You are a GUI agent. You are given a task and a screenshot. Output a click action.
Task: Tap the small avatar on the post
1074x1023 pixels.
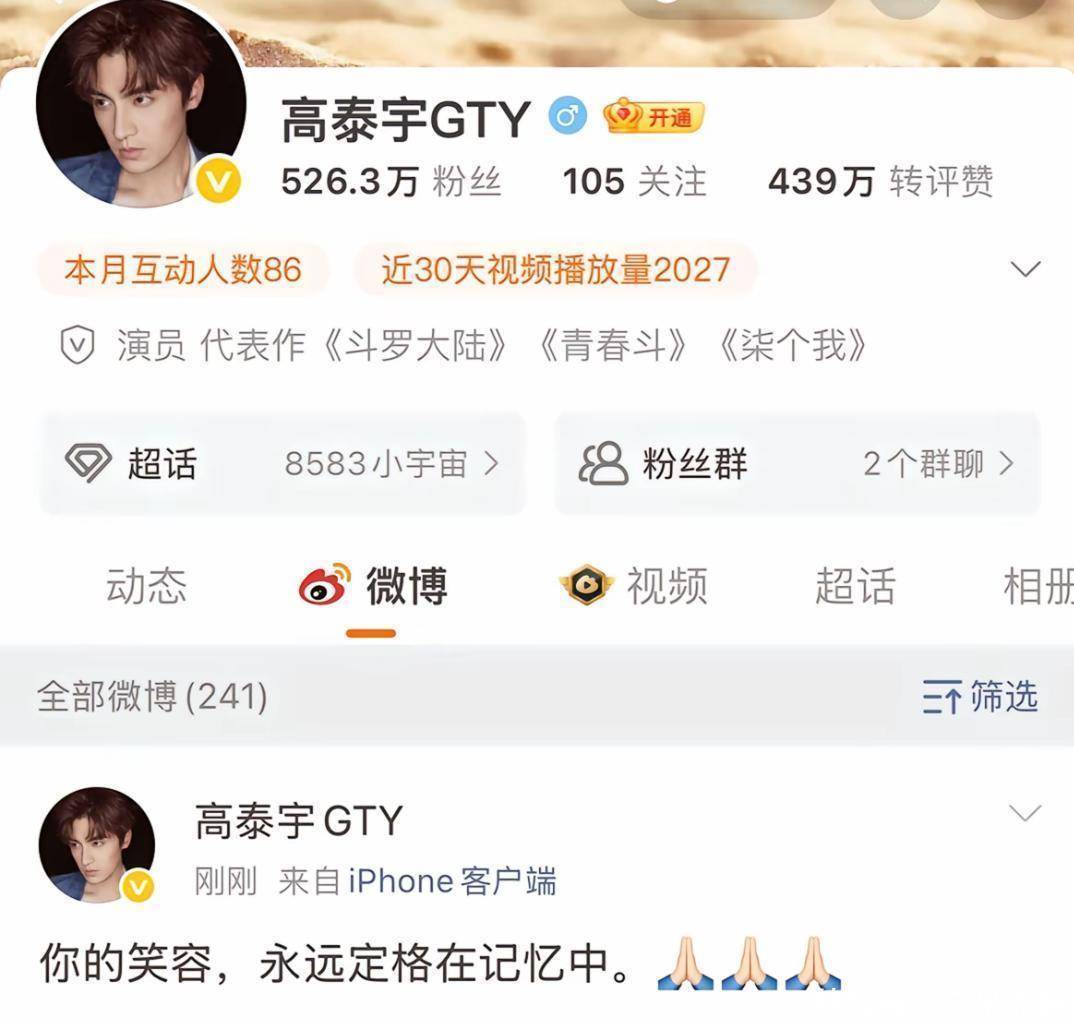(x=97, y=845)
